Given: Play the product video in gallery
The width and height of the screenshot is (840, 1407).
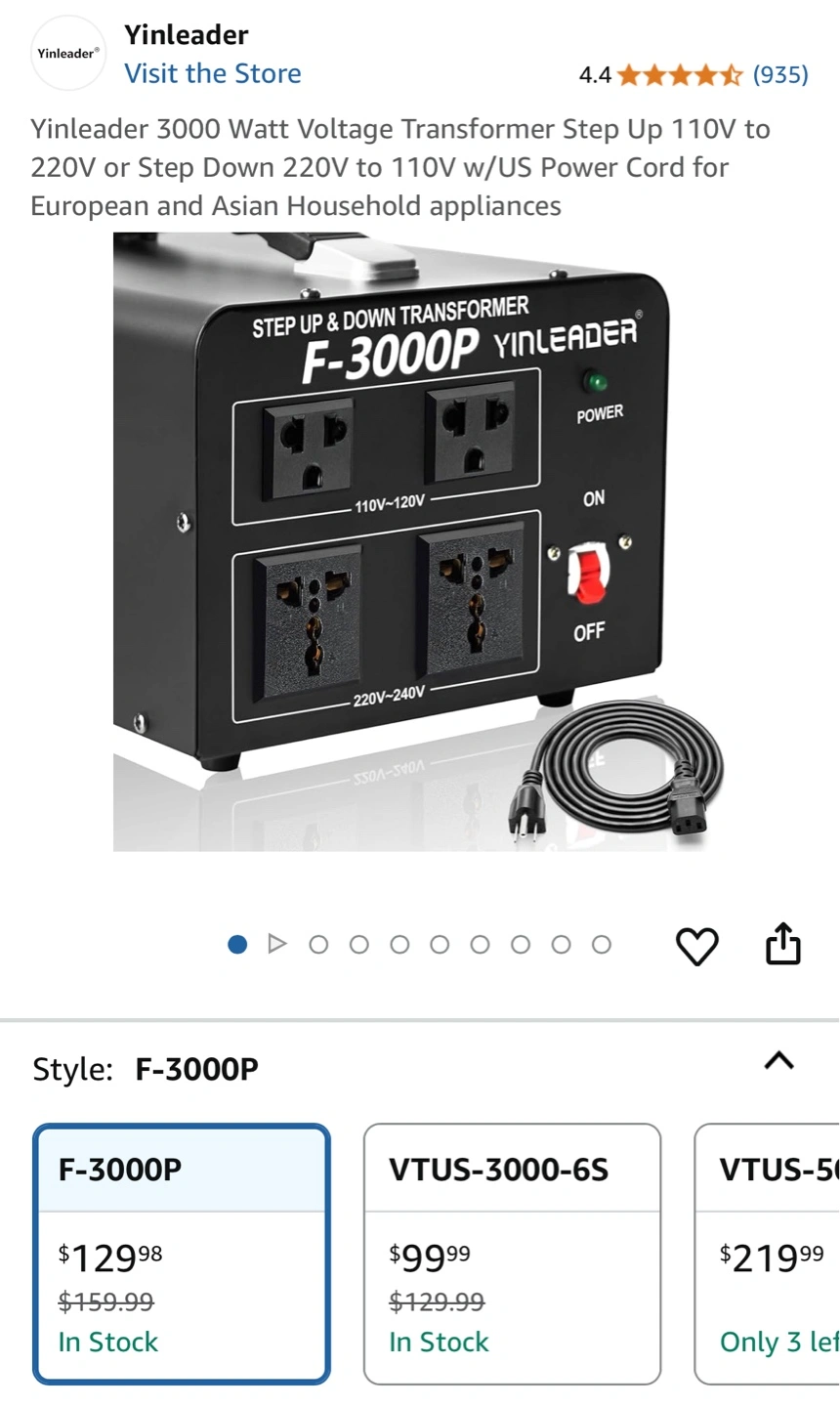Looking at the screenshot, I should point(277,944).
